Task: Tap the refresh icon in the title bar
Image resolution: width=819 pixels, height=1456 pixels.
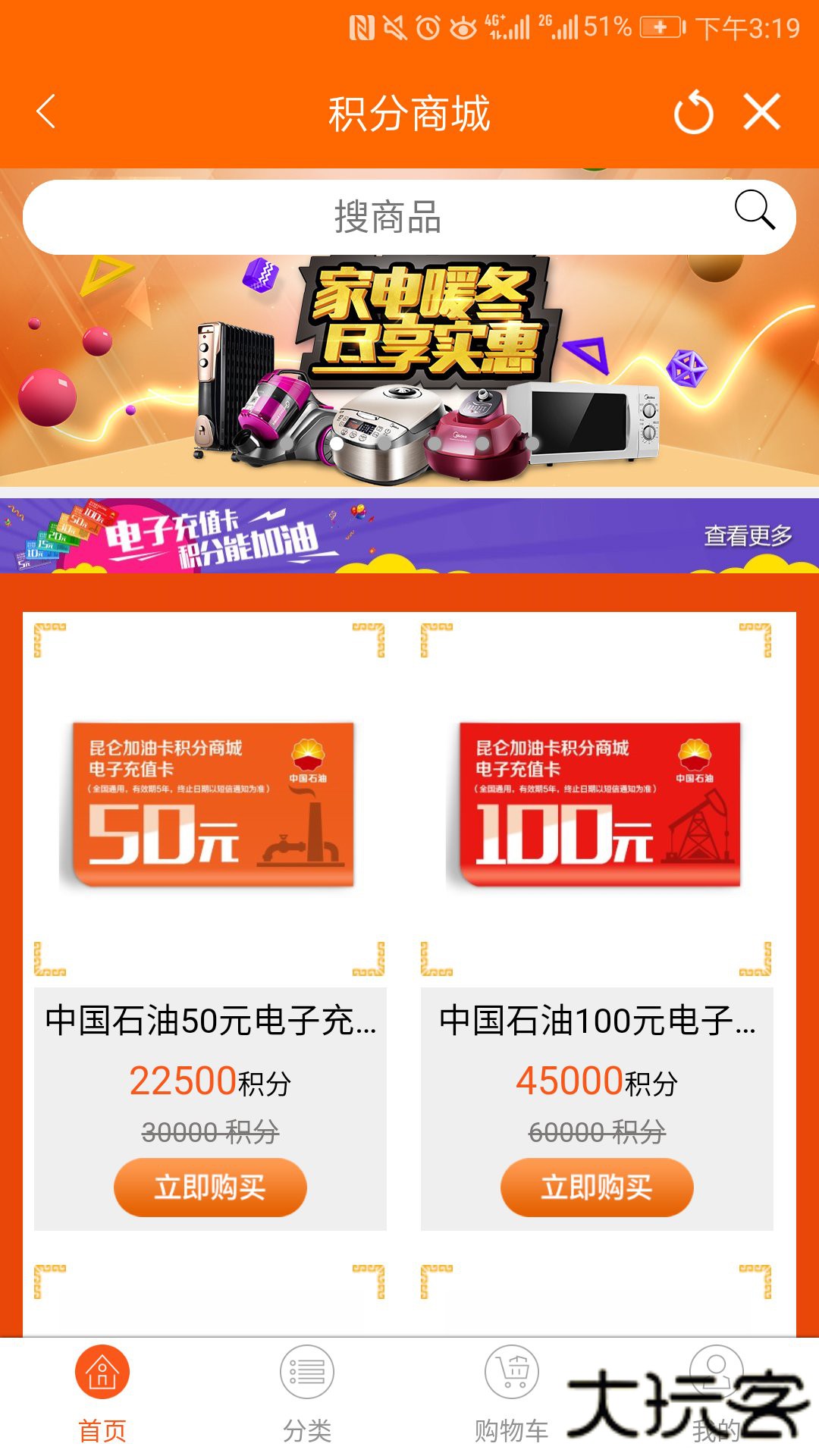Action: click(693, 111)
